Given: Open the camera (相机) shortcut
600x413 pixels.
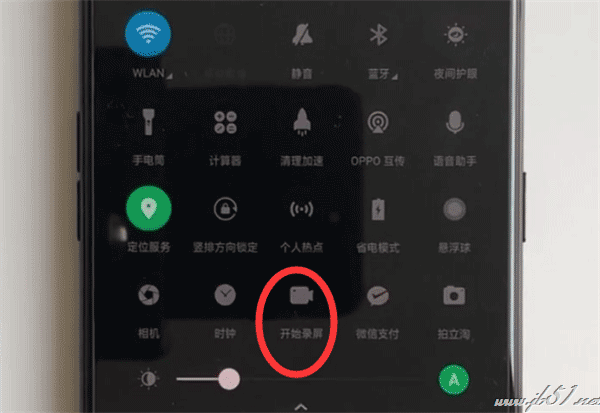Looking at the screenshot, I should pos(149,294).
